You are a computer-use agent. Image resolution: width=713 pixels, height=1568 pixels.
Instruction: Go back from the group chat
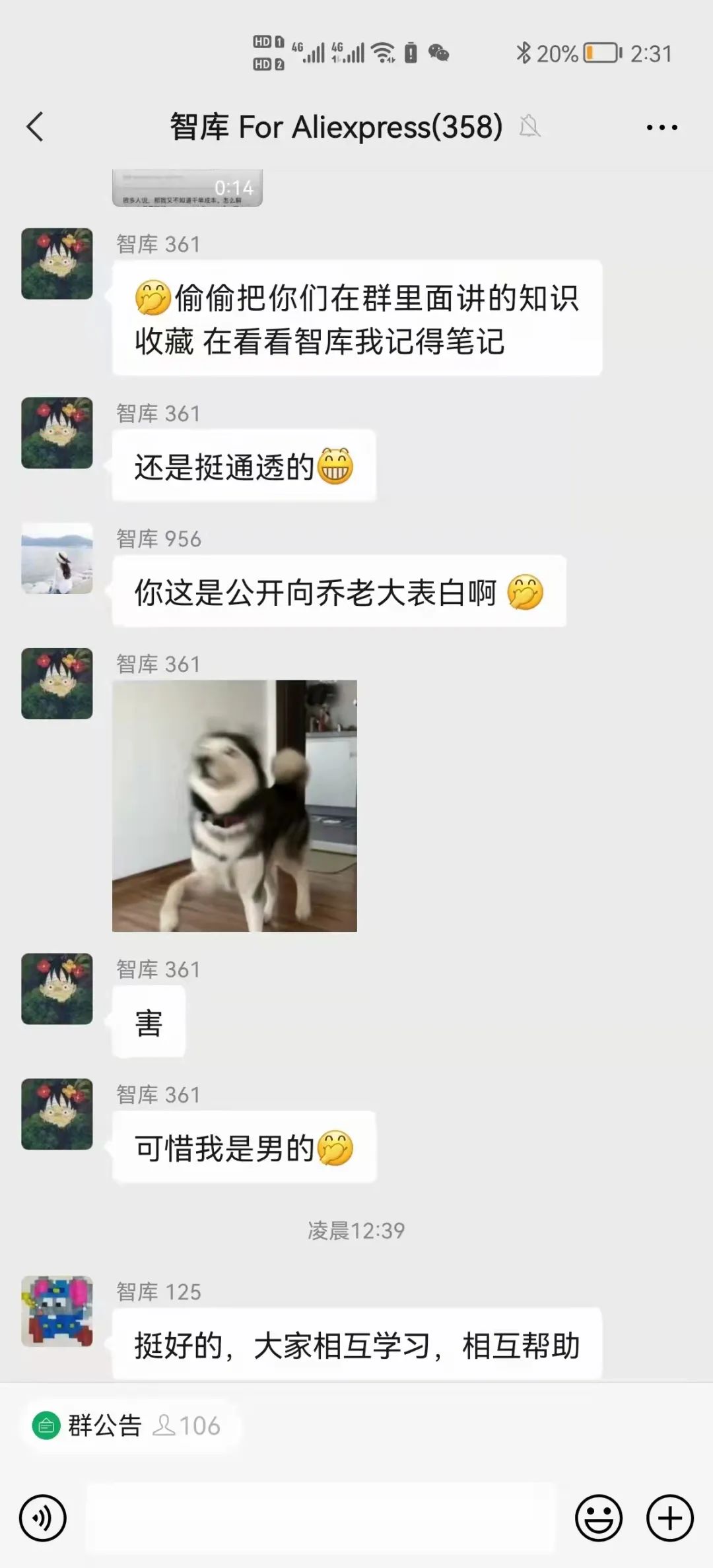(35, 127)
